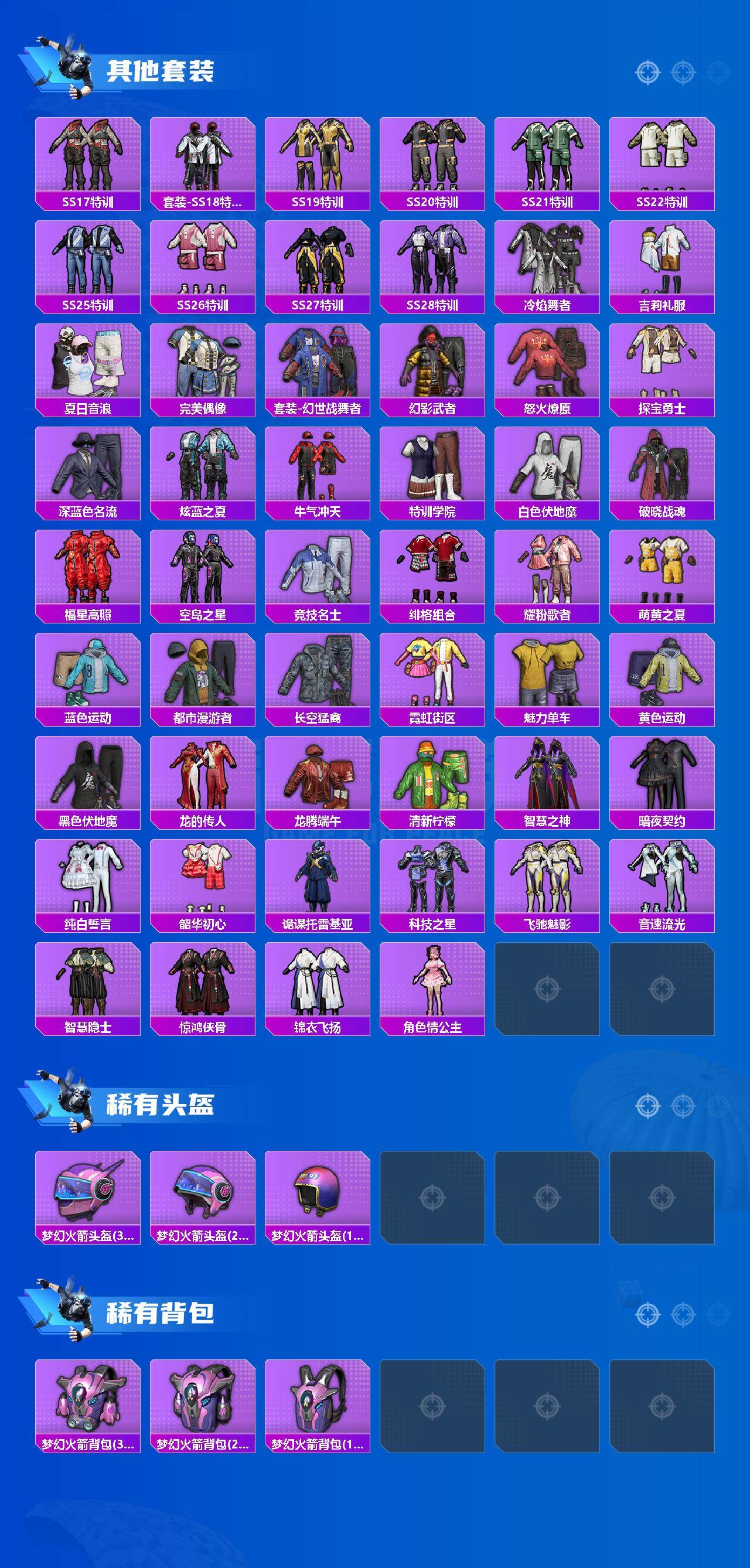Select the parachuting character icon next to 其他套装

point(68,67)
